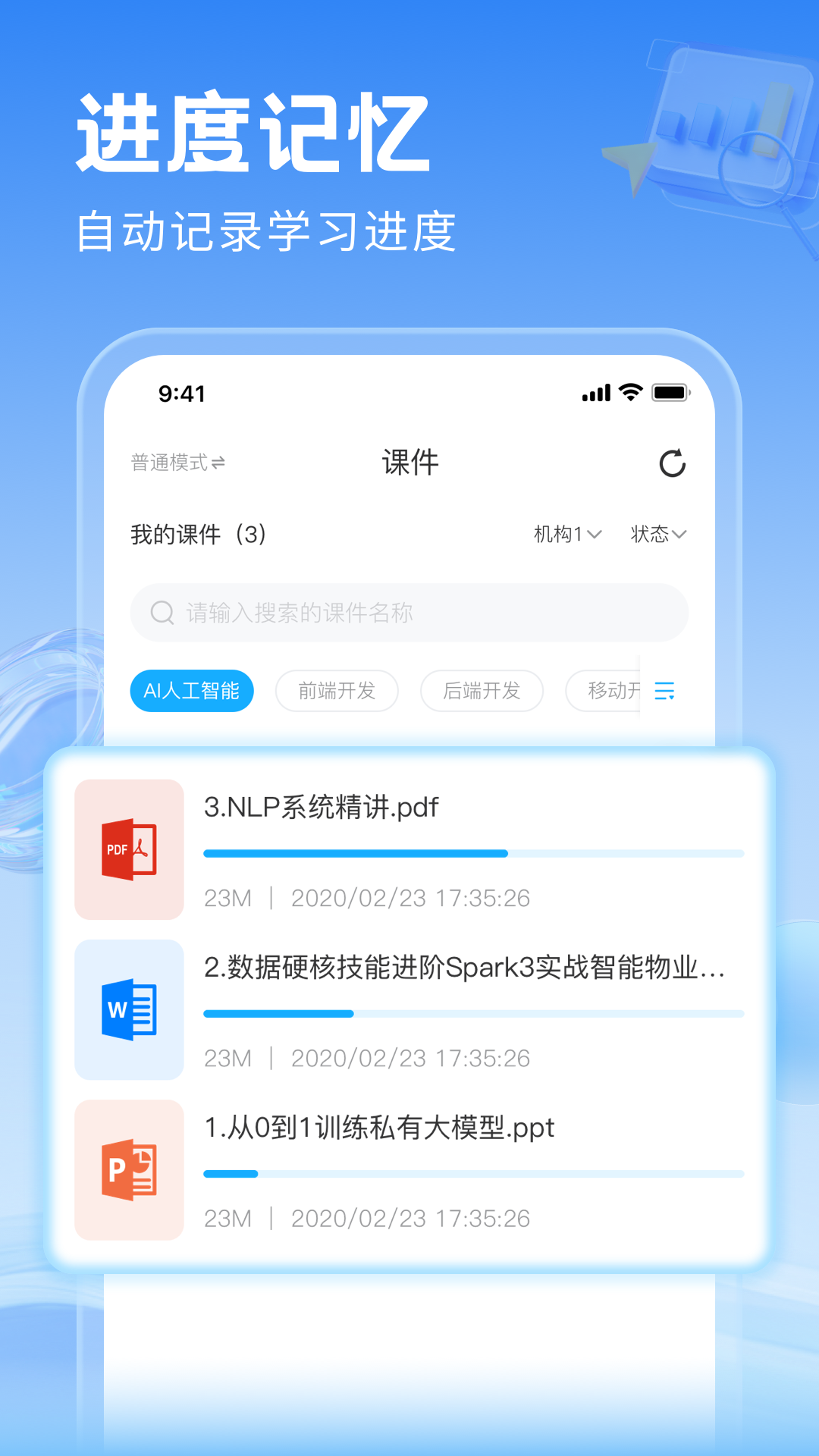Tap the refresh icon to reload courseware

click(672, 463)
